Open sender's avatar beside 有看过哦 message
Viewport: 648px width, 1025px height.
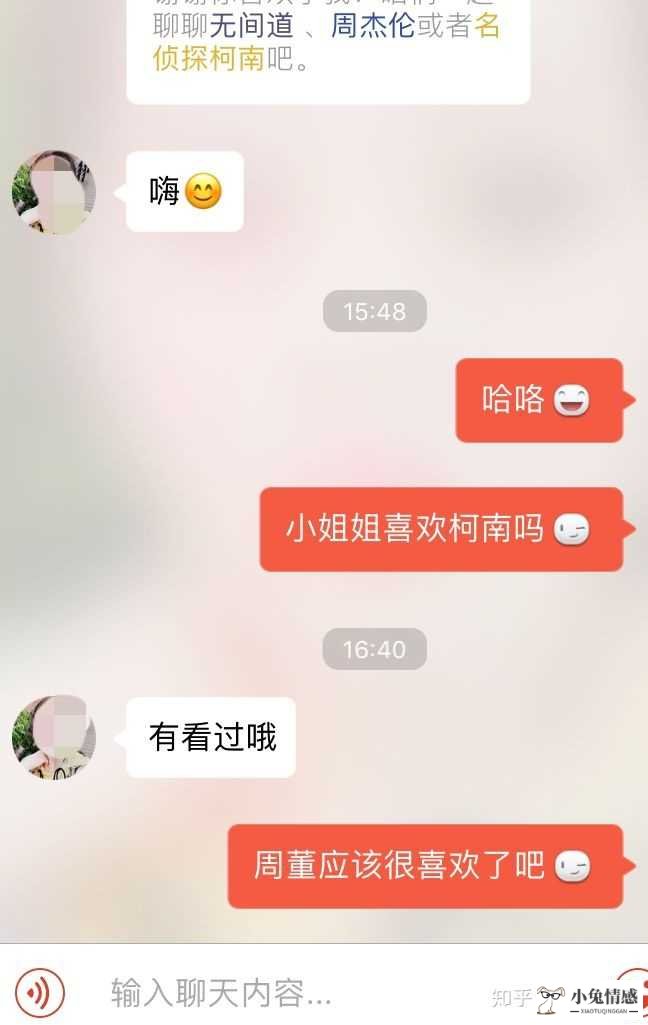pos(54,738)
